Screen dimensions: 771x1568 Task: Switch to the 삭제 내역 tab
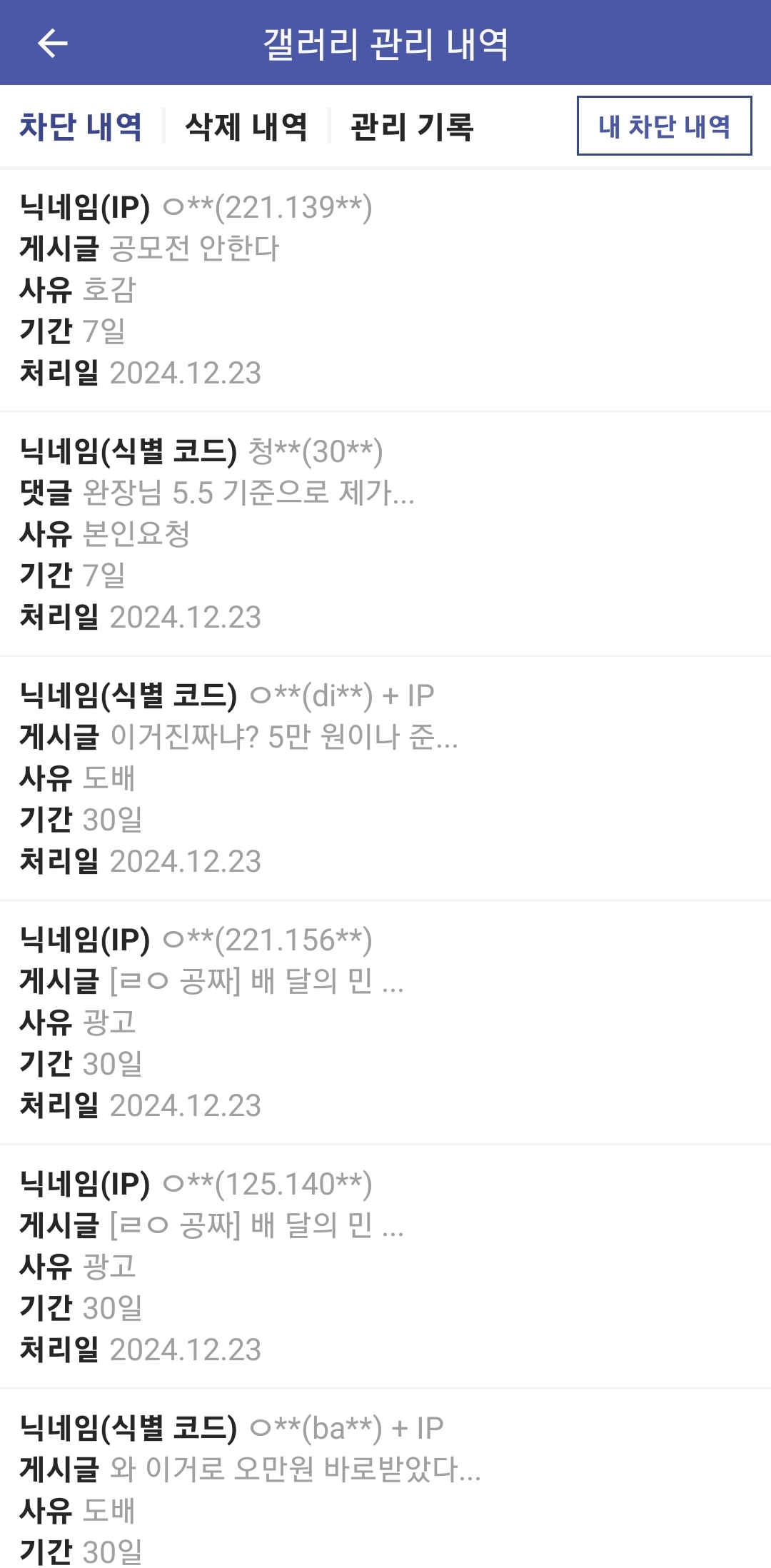pos(246,126)
